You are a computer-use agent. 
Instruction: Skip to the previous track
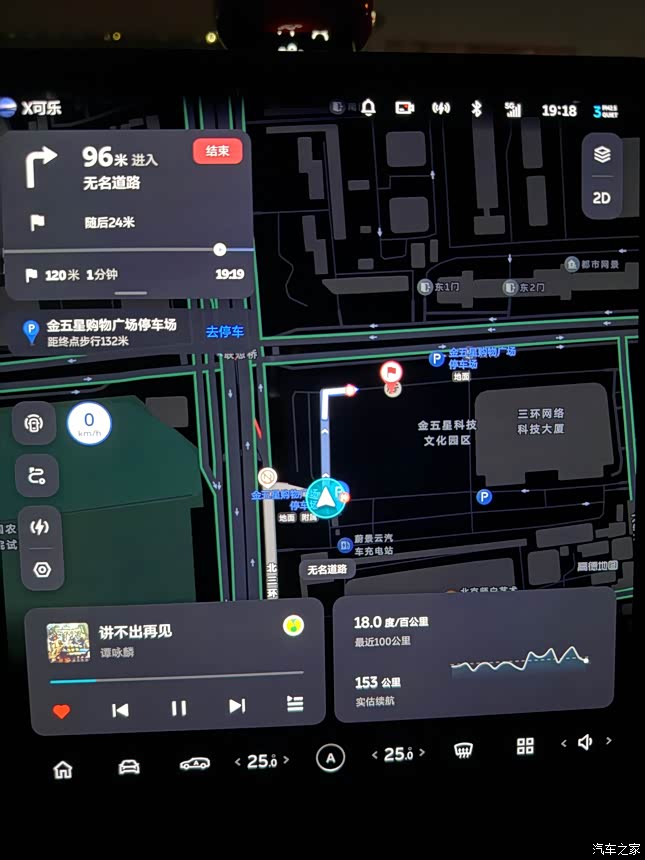coord(120,709)
